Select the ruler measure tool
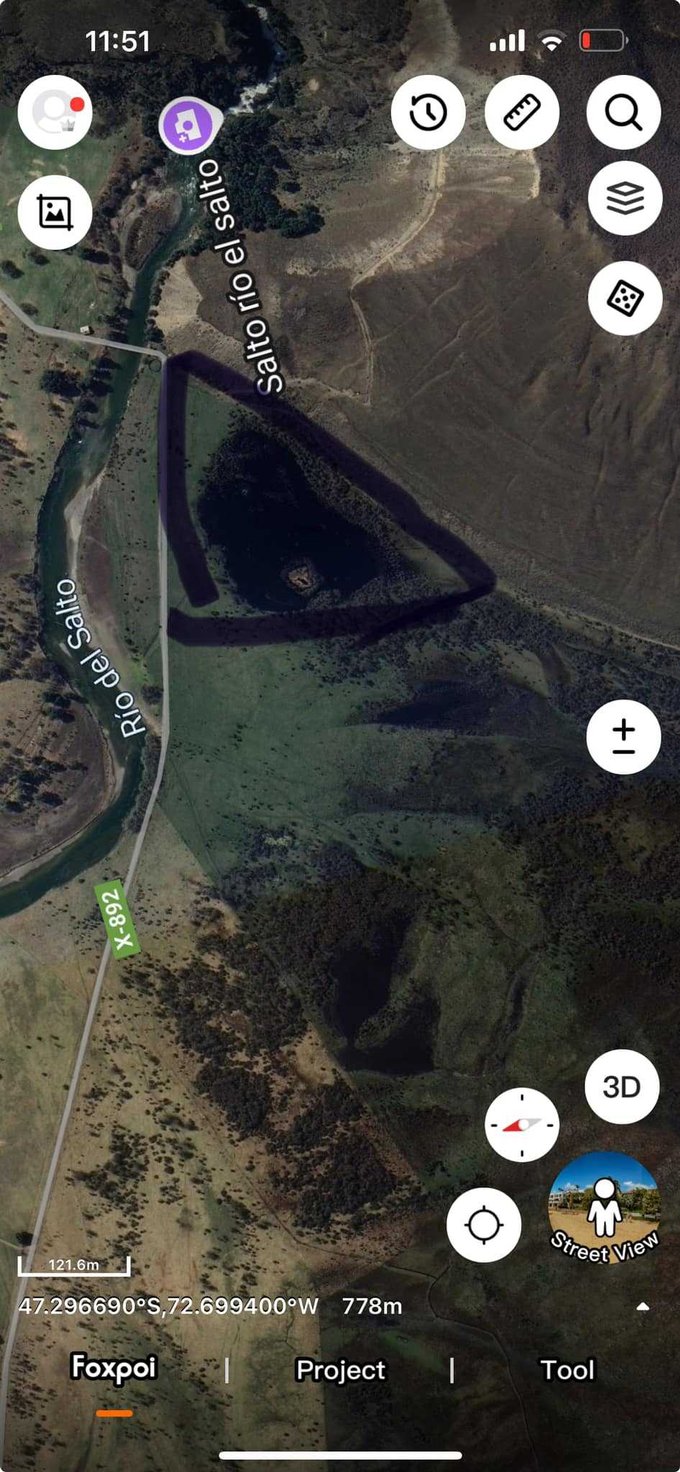 coord(522,112)
